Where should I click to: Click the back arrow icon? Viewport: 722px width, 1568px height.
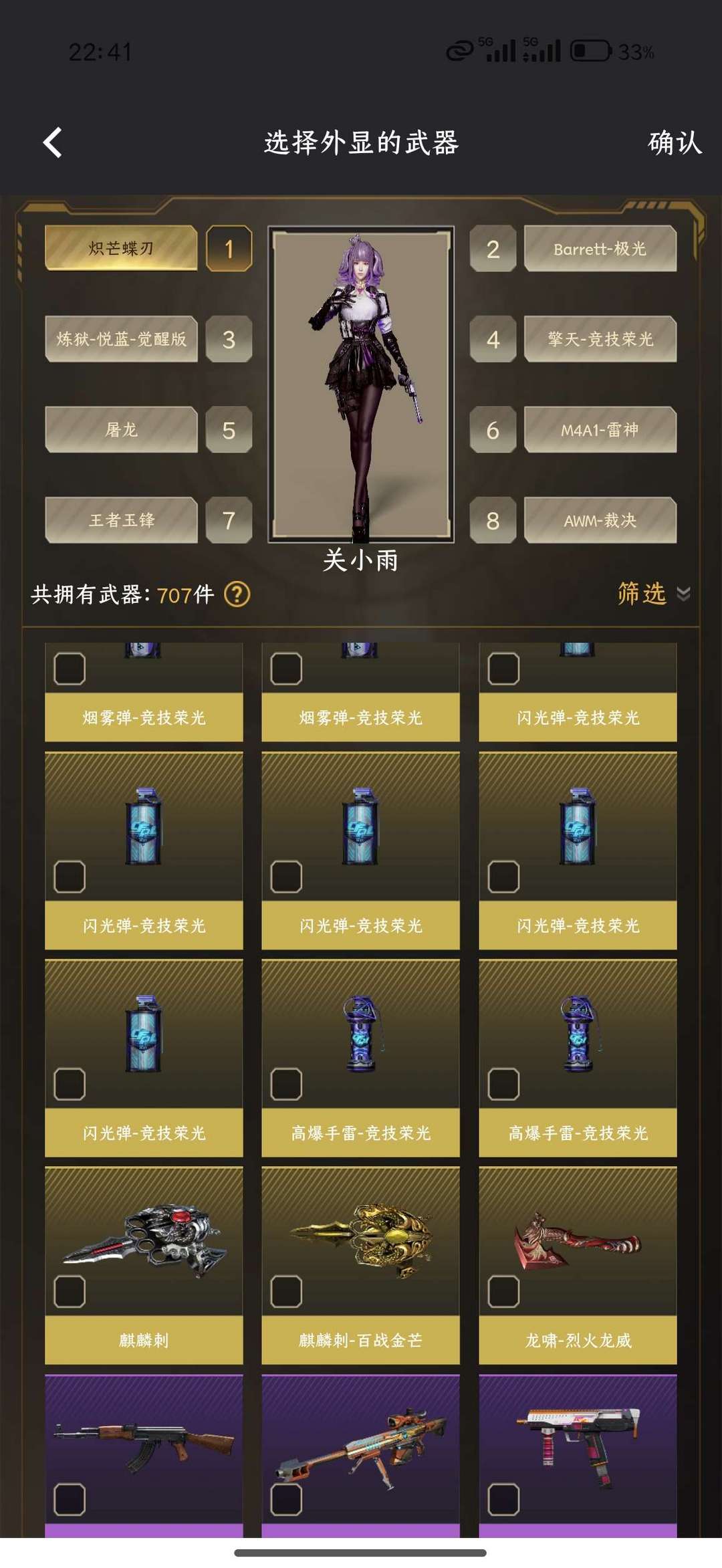click(x=52, y=141)
